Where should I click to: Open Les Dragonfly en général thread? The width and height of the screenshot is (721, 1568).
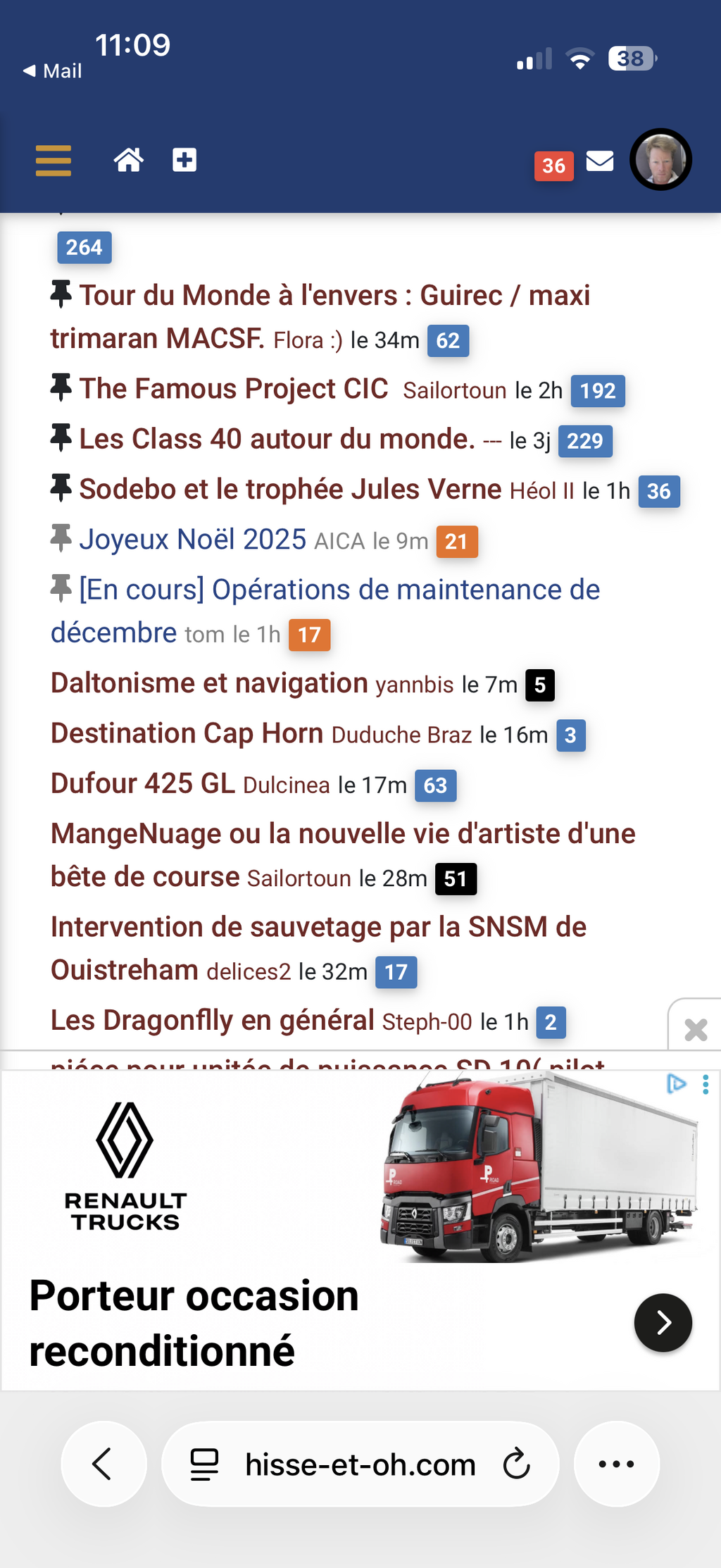(x=212, y=1020)
